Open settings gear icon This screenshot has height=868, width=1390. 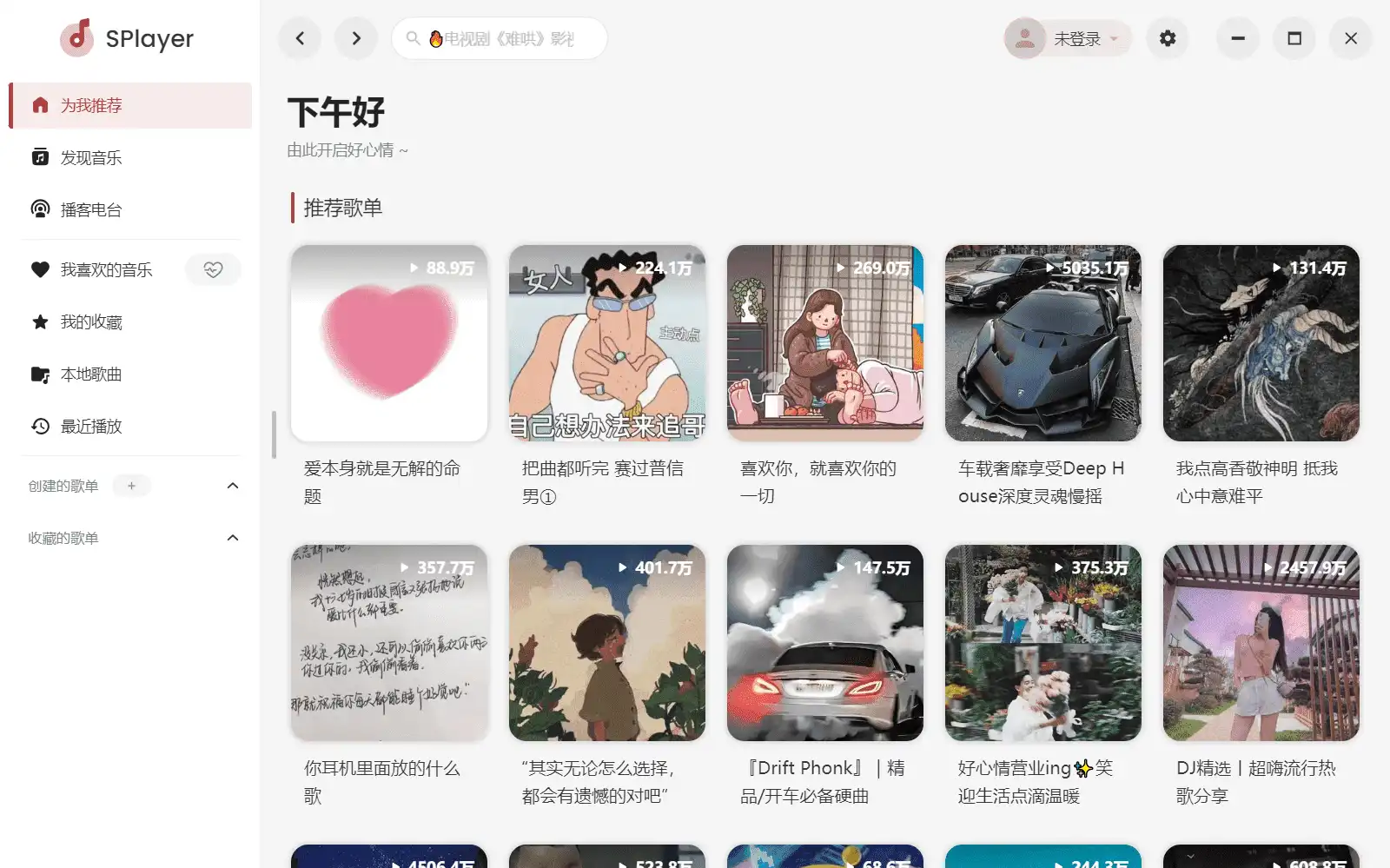(1168, 38)
